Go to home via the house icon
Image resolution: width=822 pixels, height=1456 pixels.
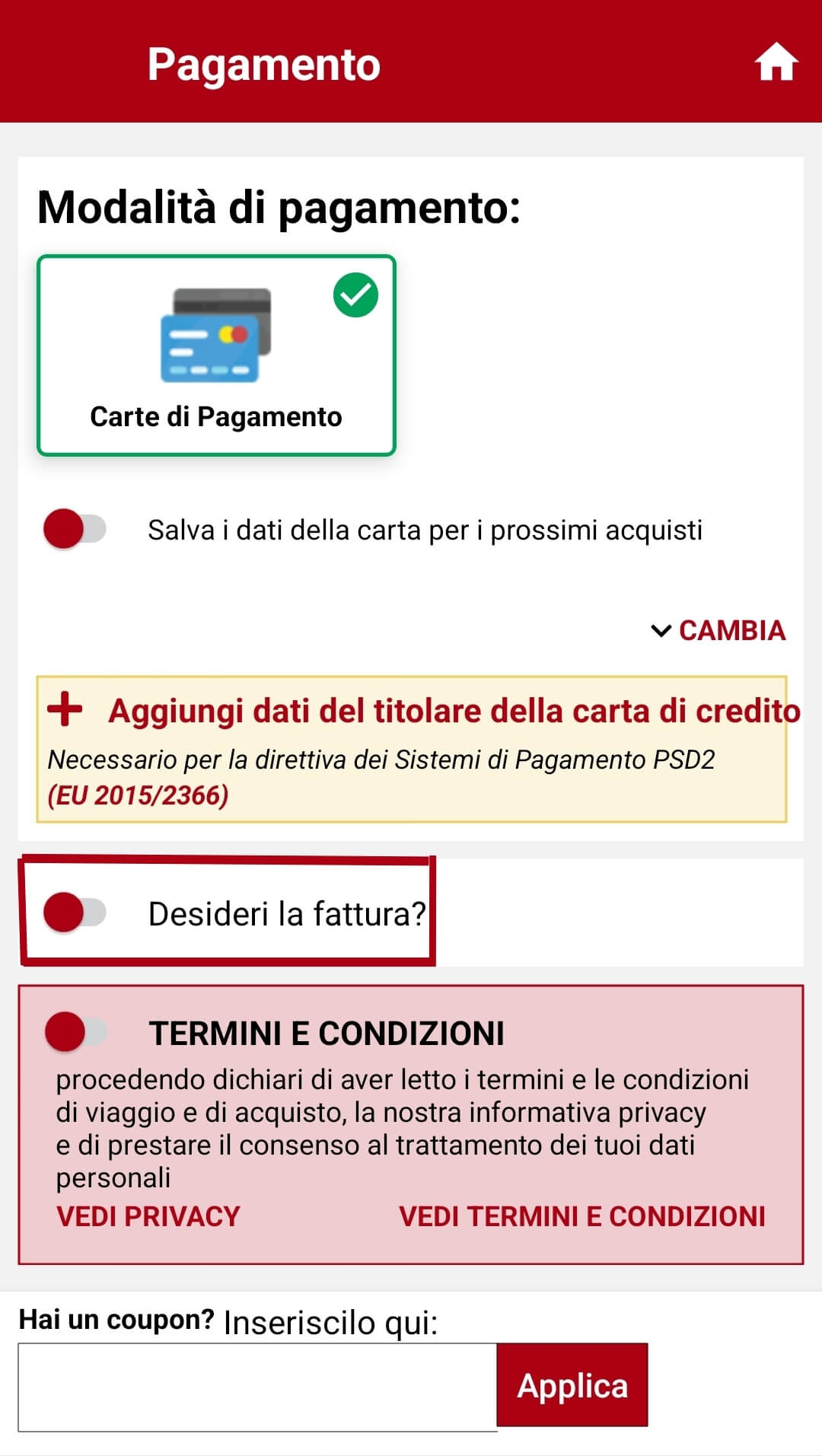coord(776,62)
